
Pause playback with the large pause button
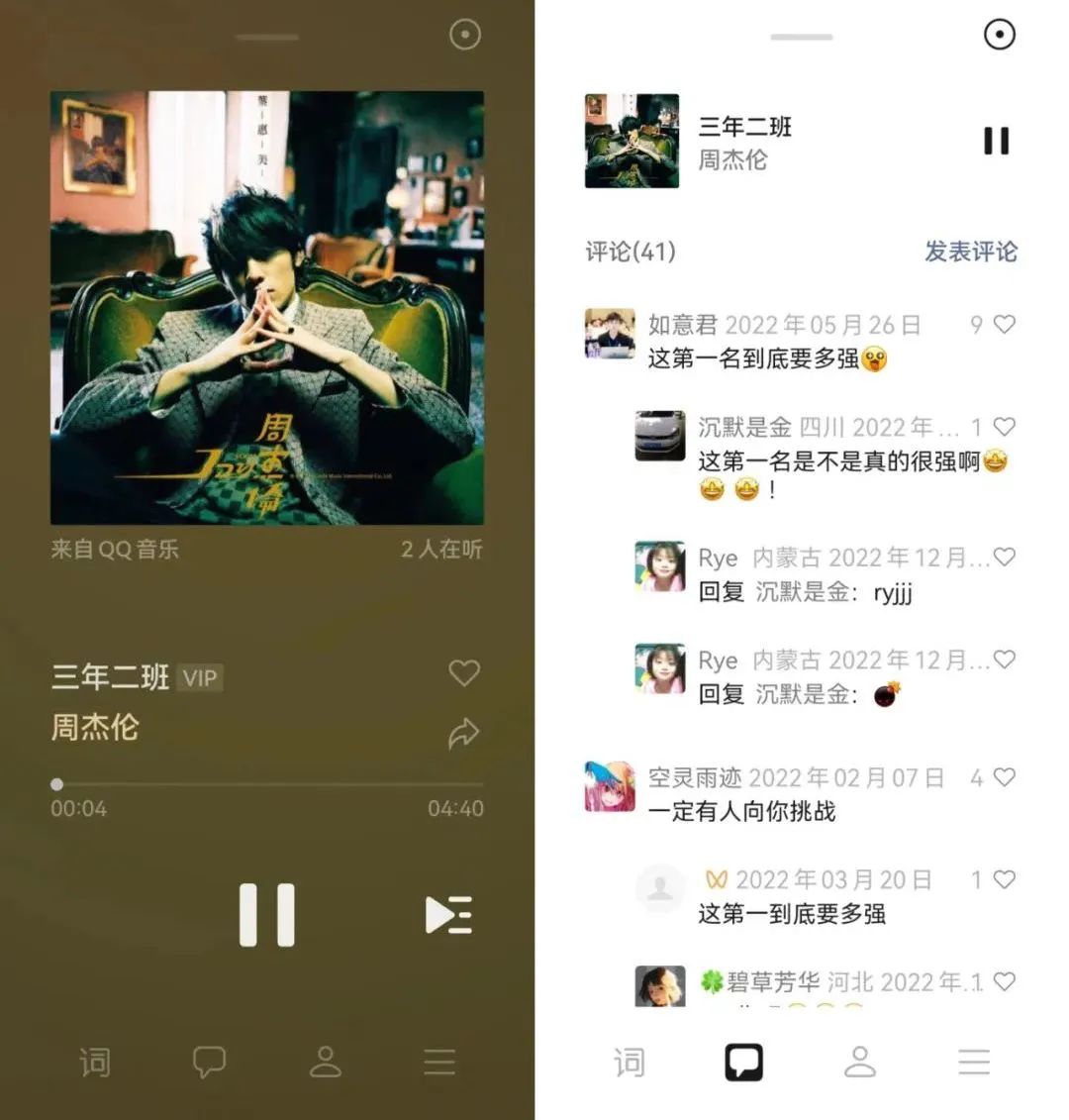[268, 916]
